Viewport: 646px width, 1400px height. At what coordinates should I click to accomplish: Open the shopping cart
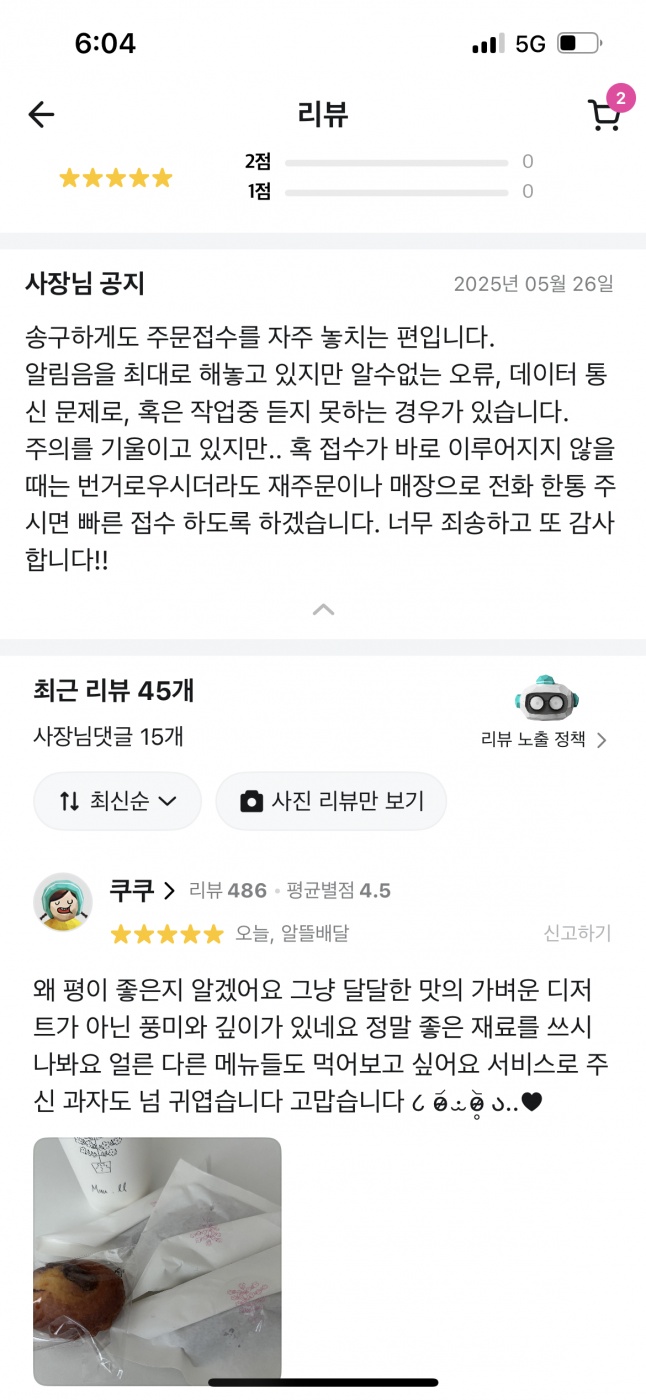(604, 115)
